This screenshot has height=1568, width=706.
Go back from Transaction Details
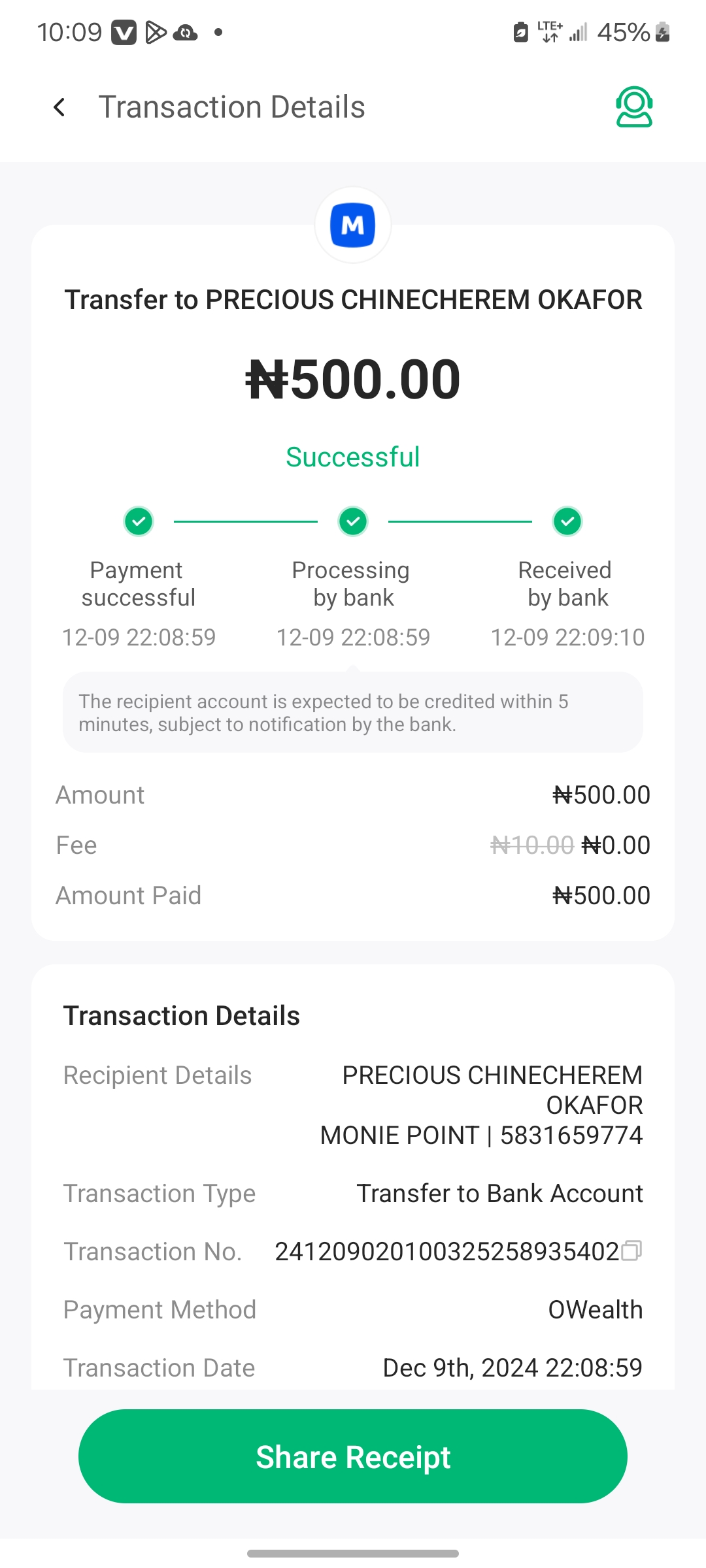pos(59,107)
